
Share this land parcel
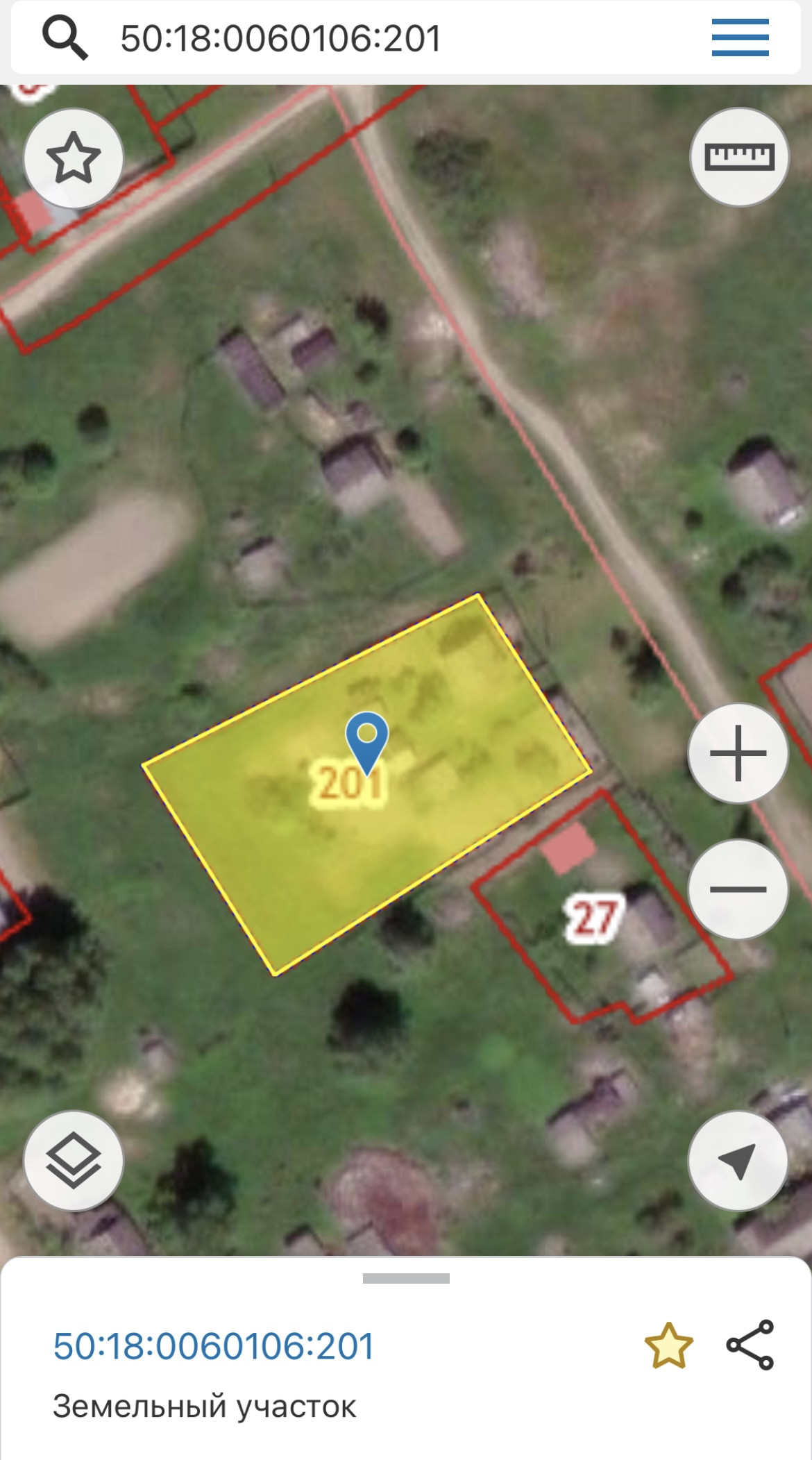pos(750,1345)
